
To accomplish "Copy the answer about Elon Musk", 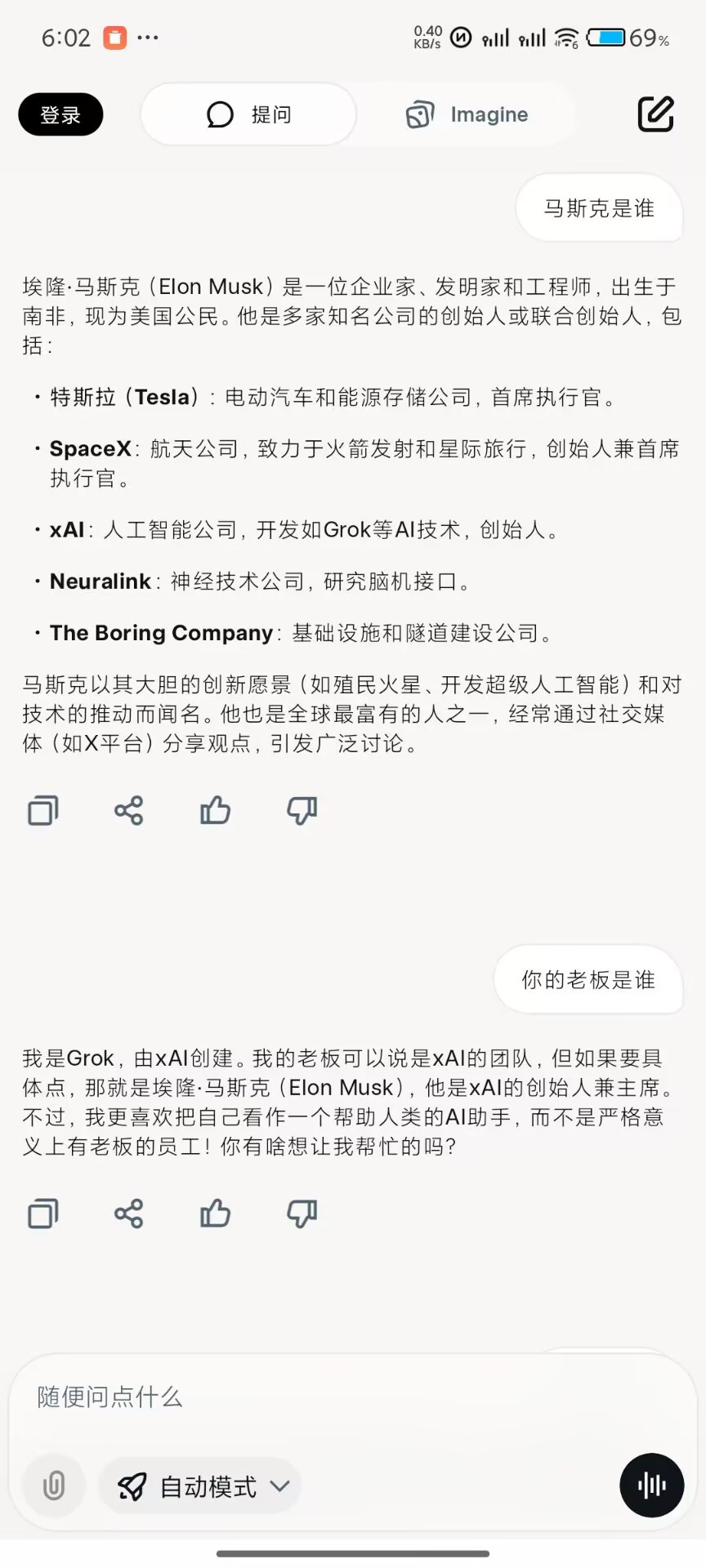I will pos(43,811).
